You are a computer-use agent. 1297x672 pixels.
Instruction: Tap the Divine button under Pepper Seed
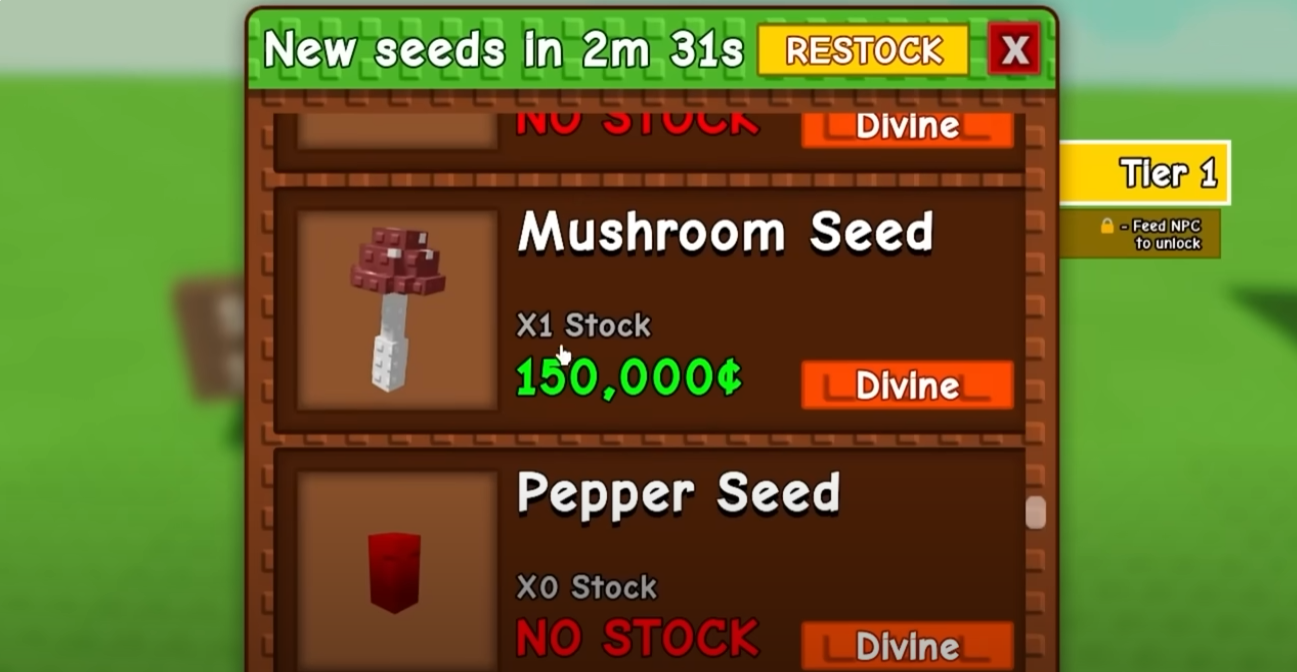tap(907, 645)
